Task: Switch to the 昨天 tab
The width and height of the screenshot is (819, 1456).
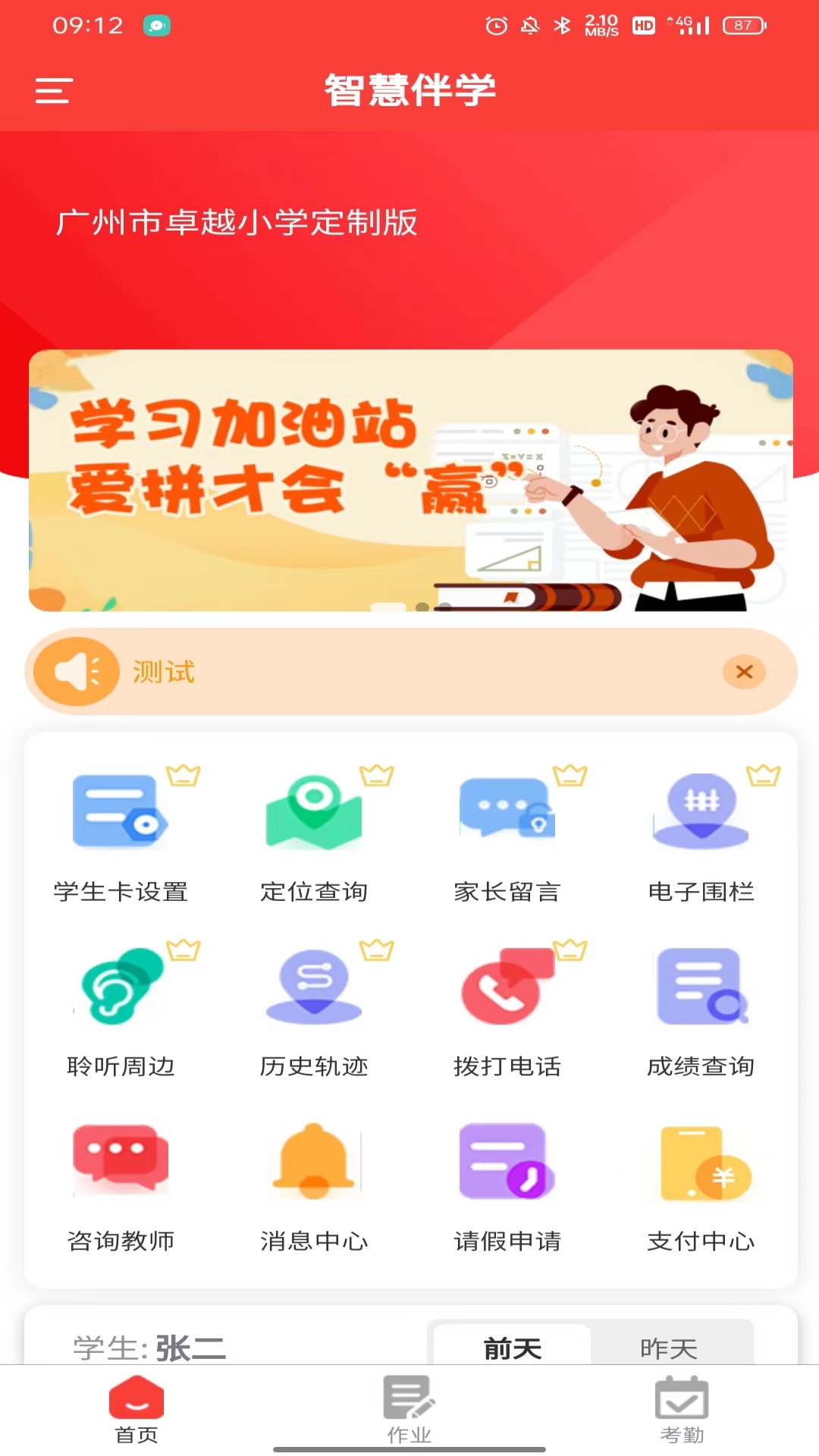Action: [669, 1346]
